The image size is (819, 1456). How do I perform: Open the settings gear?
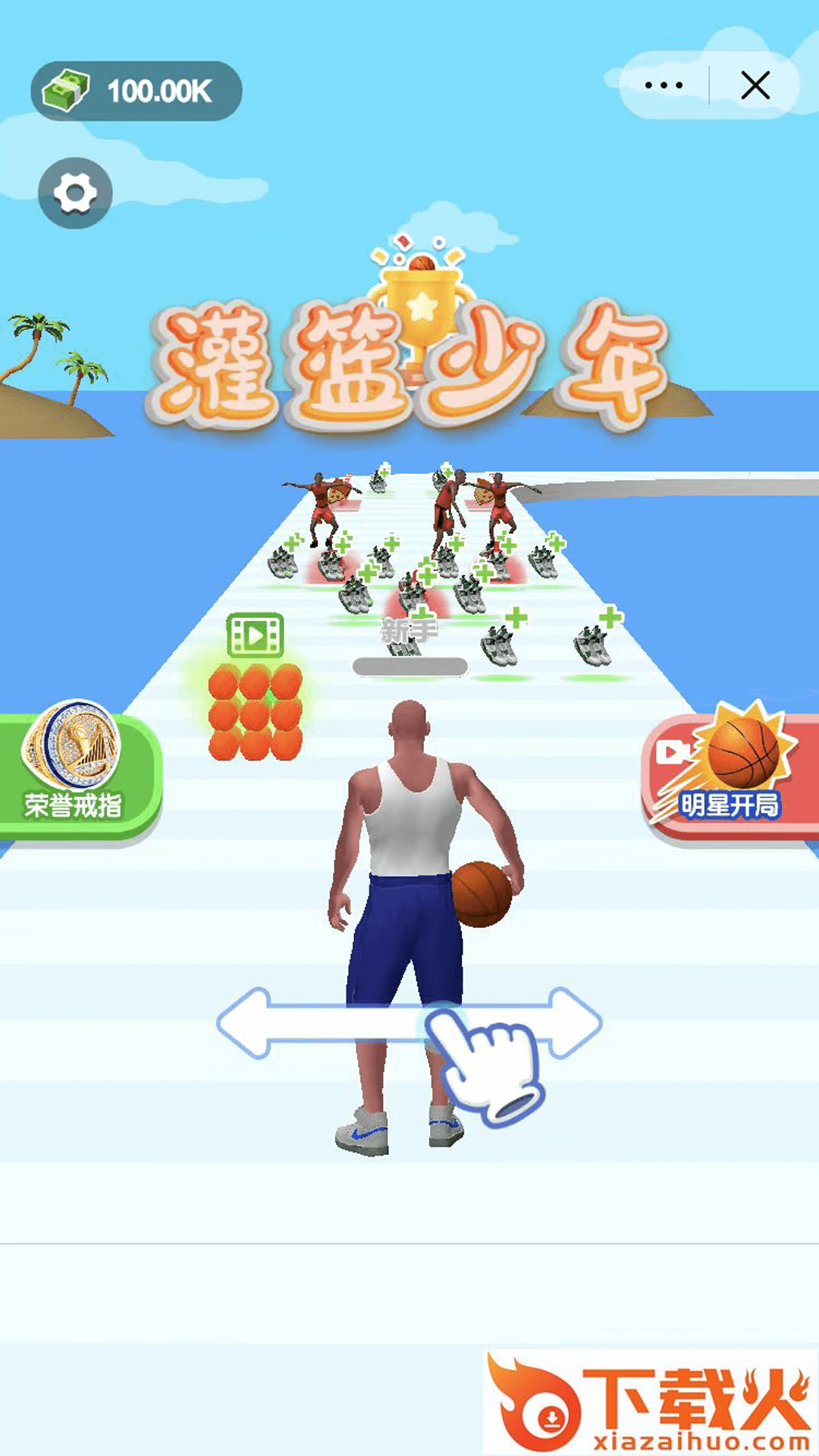pos(75,193)
